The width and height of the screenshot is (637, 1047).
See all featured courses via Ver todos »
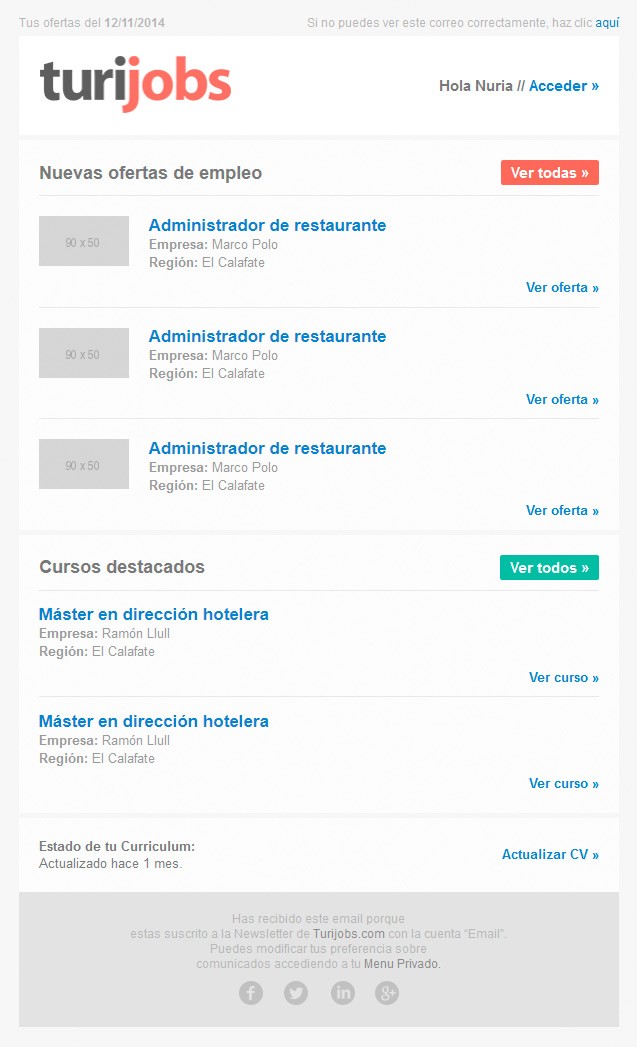pyautogui.click(x=549, y=568)
